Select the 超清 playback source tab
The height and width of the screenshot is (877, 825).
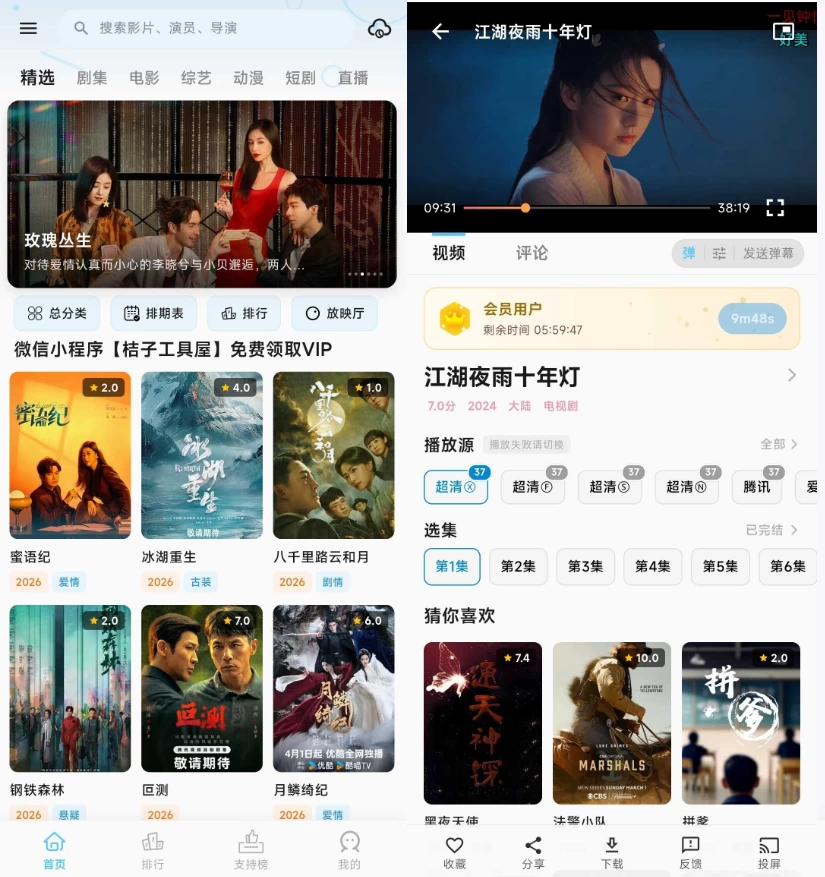[x=454, y=487]
